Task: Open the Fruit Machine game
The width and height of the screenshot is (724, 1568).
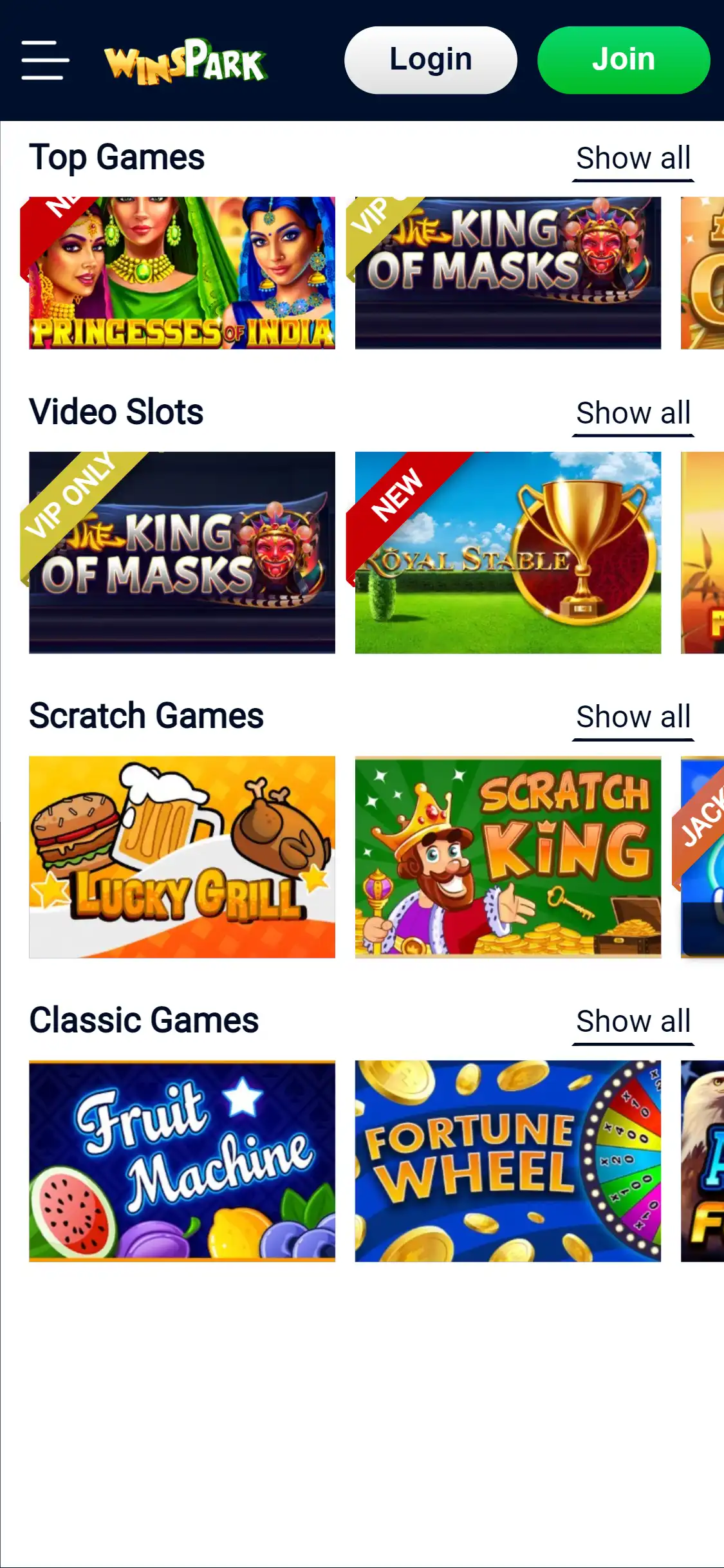Action: (x=182, y=1161)
